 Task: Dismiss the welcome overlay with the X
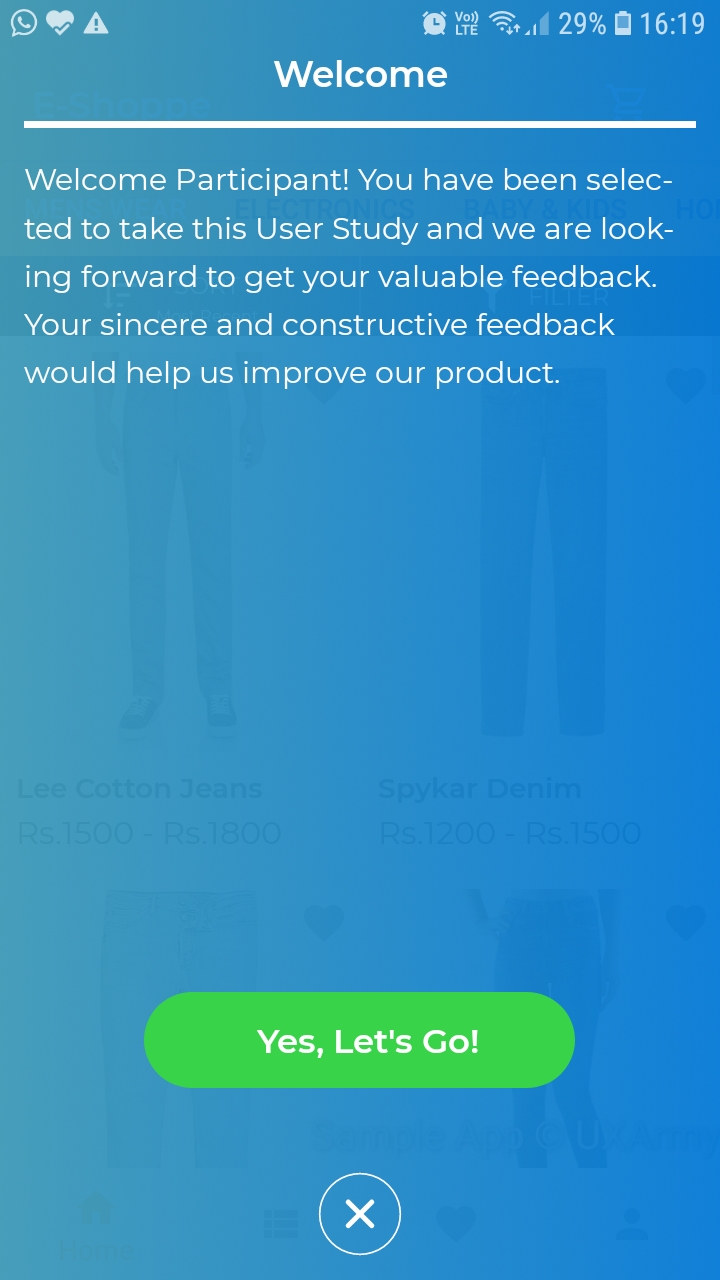tap(360, 1214)
